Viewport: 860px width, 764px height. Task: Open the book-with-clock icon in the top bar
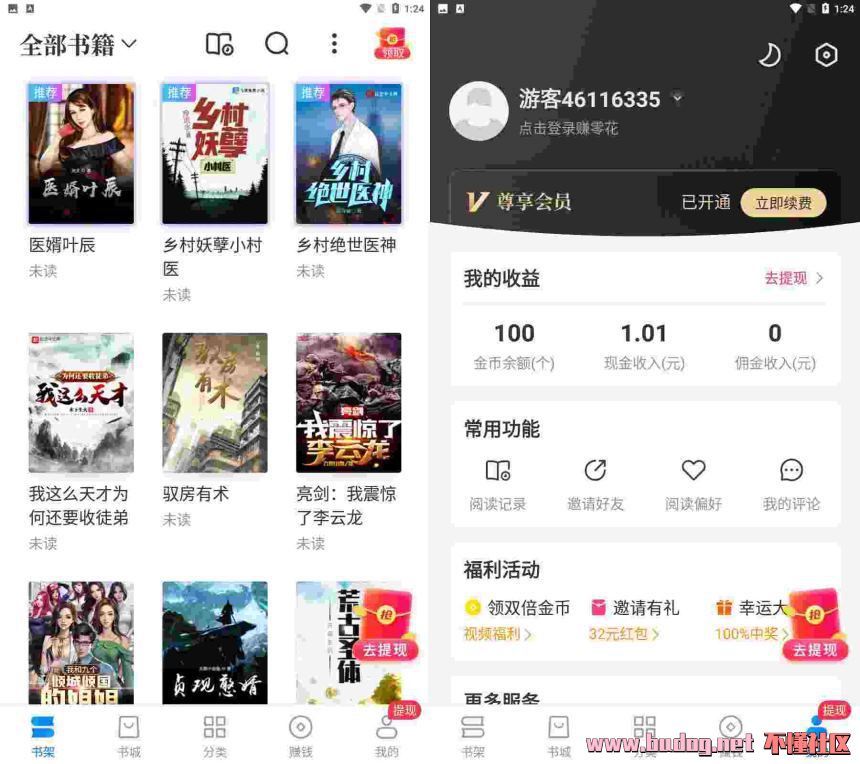coord(219,44)
